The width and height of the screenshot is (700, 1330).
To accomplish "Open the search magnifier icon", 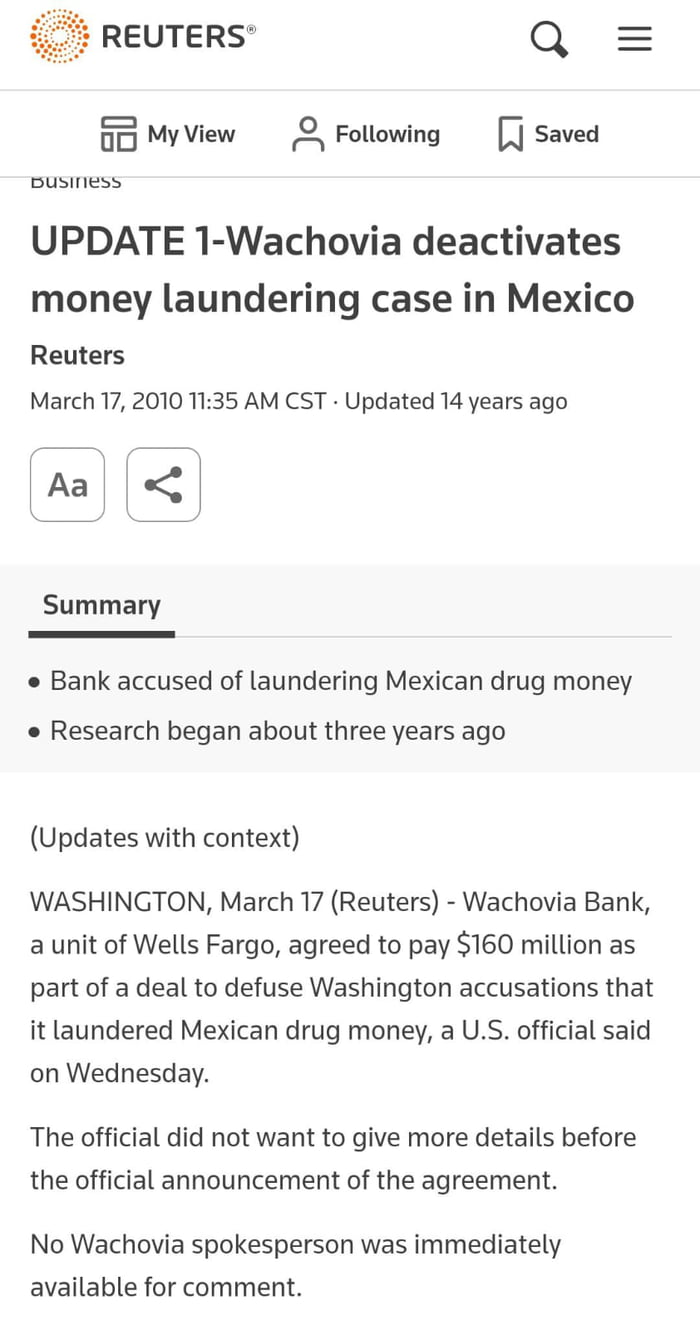I will [x=548, y=40].
